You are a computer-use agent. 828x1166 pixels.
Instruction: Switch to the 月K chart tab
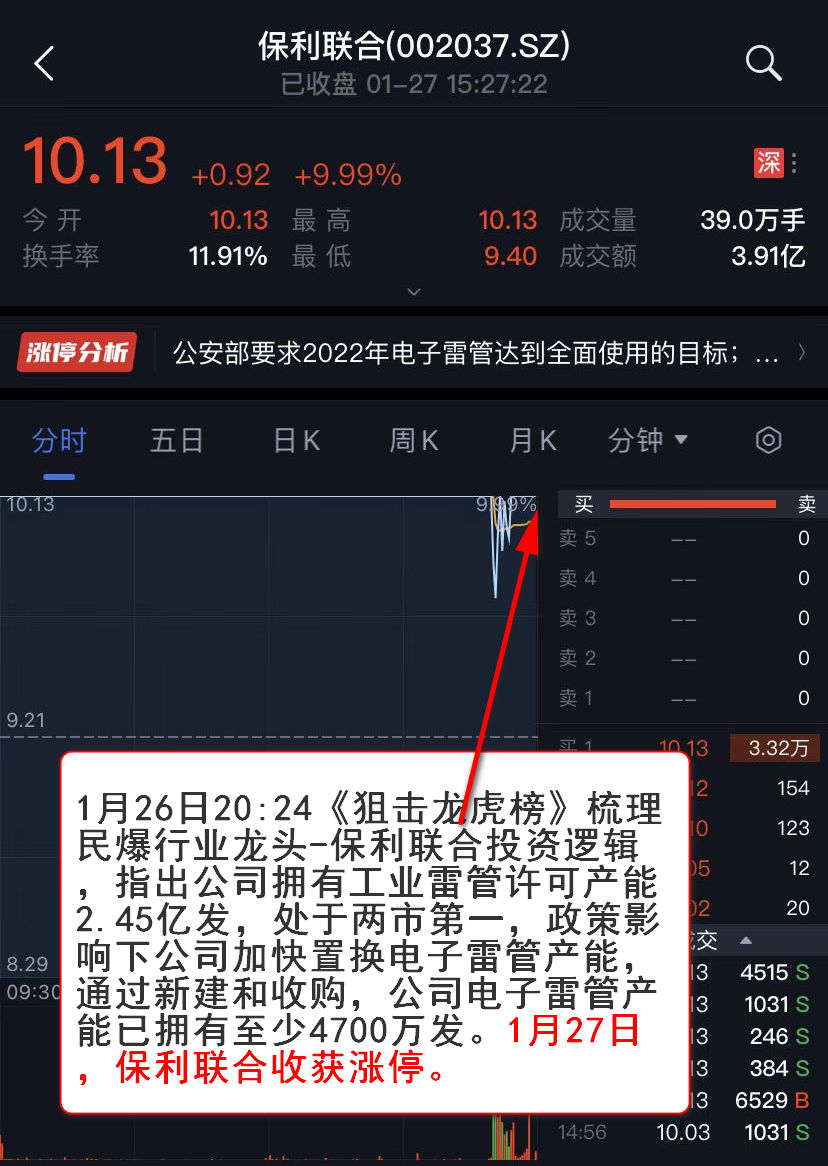tap(533, 440)
